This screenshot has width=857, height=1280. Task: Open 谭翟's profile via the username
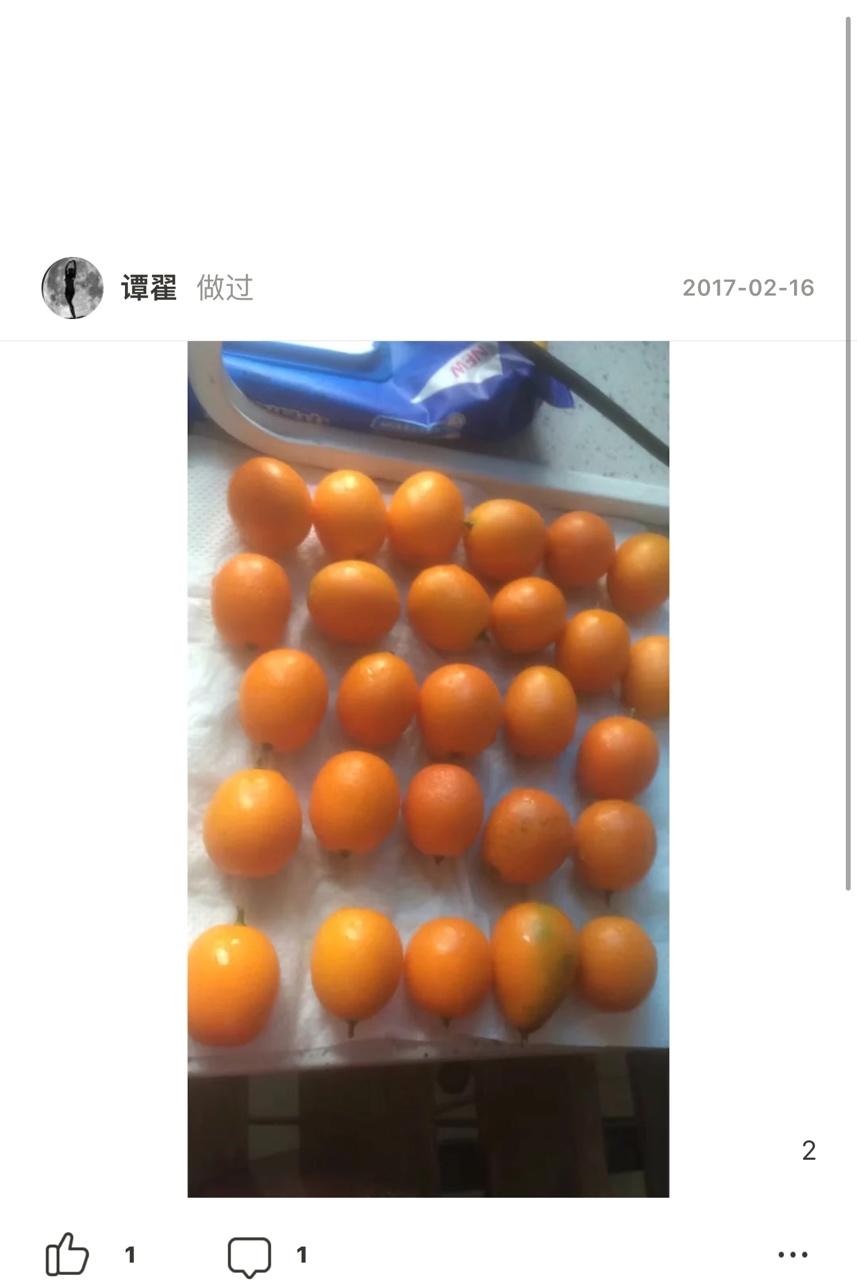pyautogui.click(x=152, y=287)
